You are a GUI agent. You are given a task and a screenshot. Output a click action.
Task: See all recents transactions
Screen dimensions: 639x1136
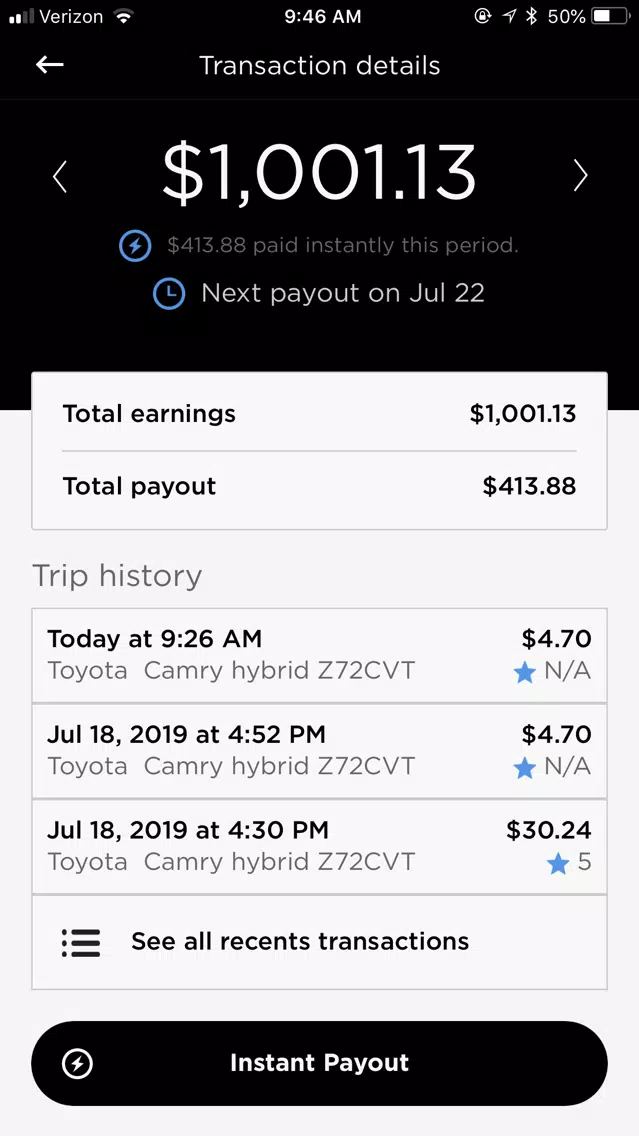320,942
